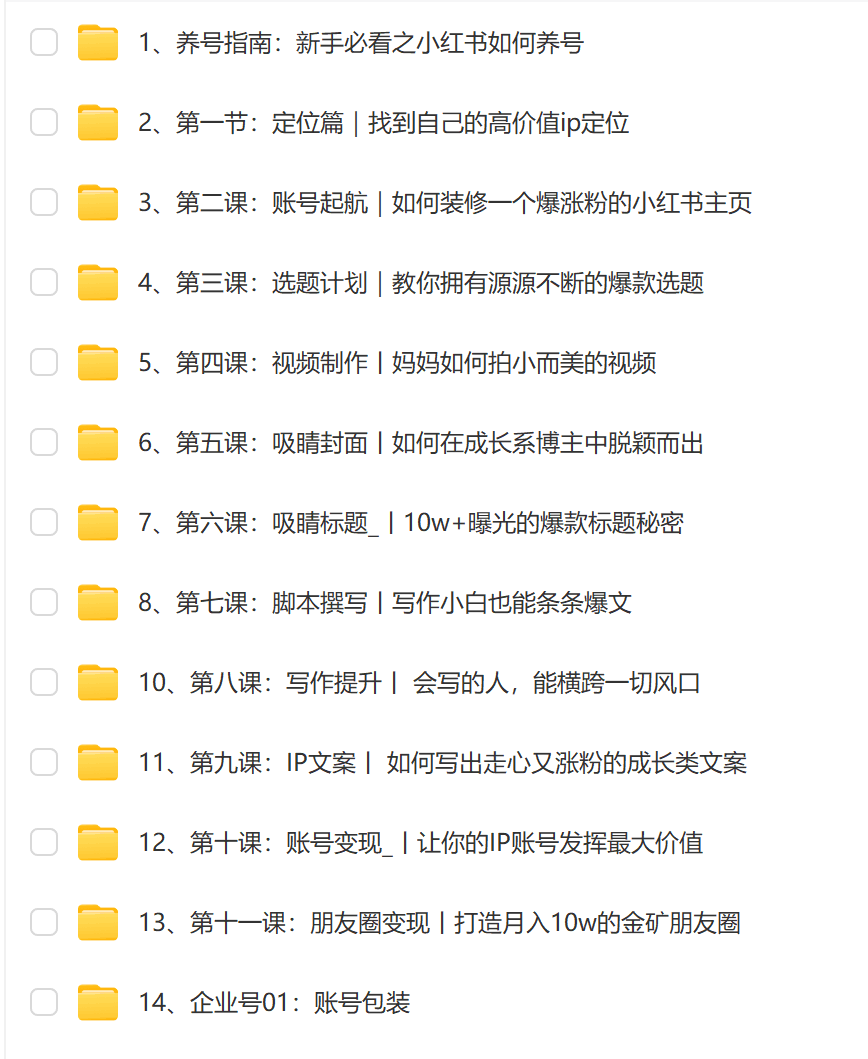Open folder 14、企业号01:账号包装

274,1003
